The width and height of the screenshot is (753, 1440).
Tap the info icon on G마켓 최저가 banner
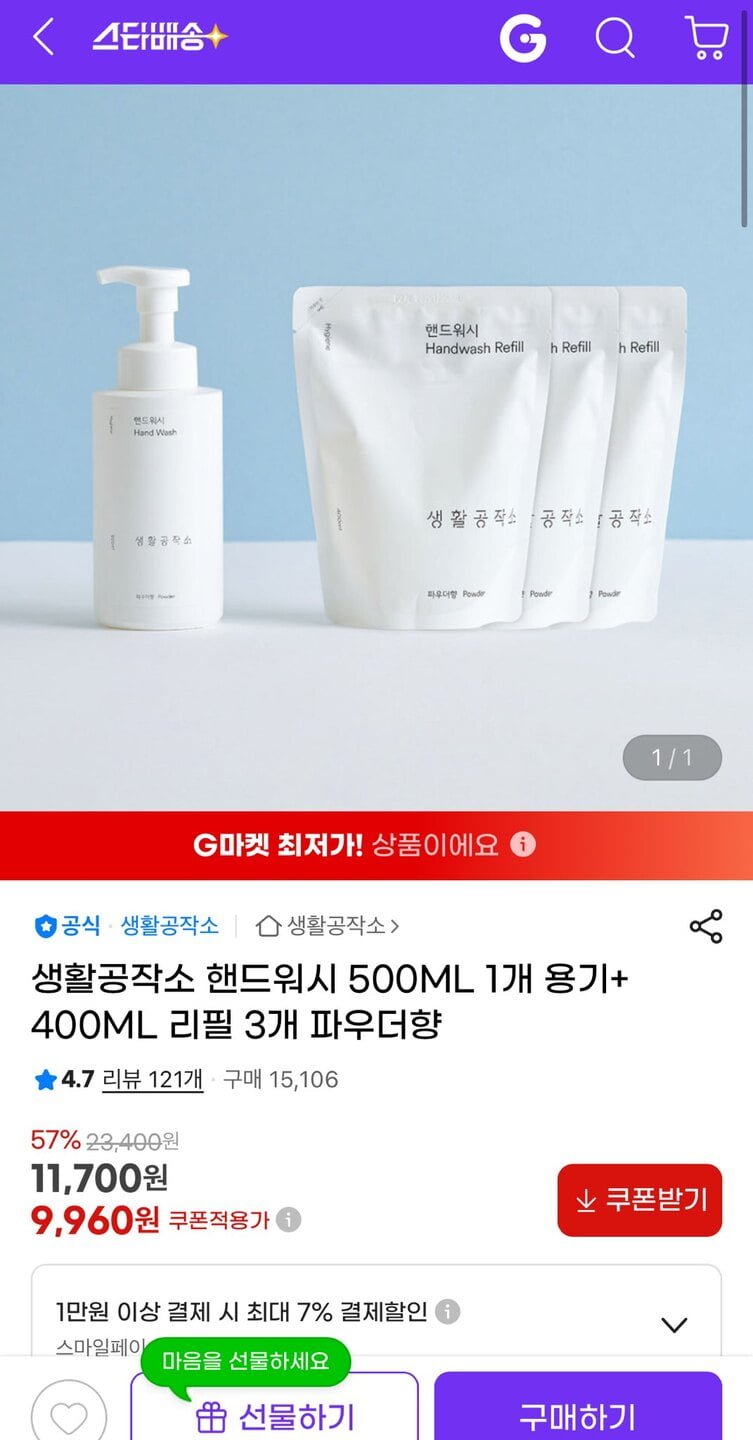click(523, 845)
